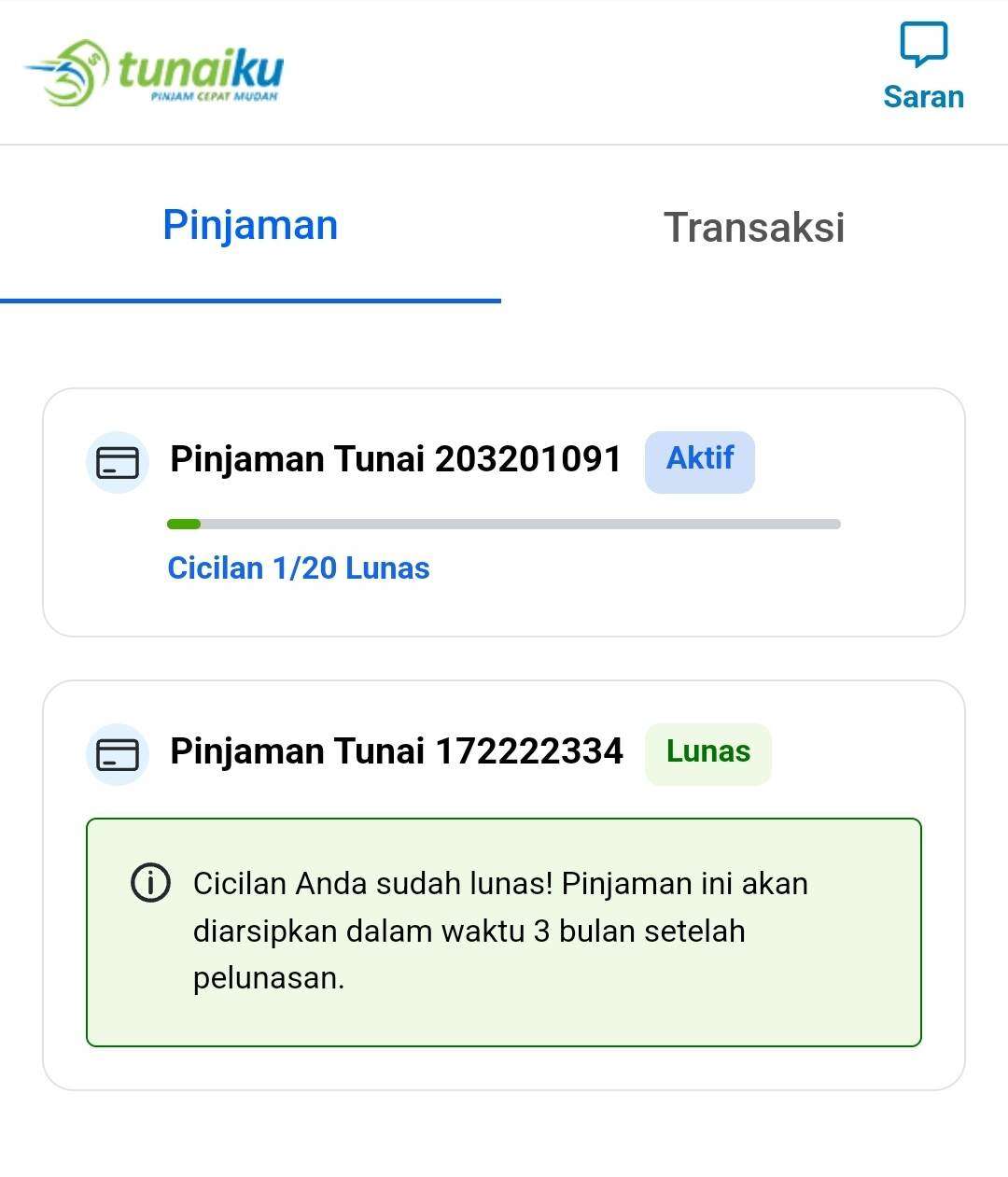Toggle the Lunas status badge
Viewport: 1008px width, 1177px height.
tap(707, 752)
